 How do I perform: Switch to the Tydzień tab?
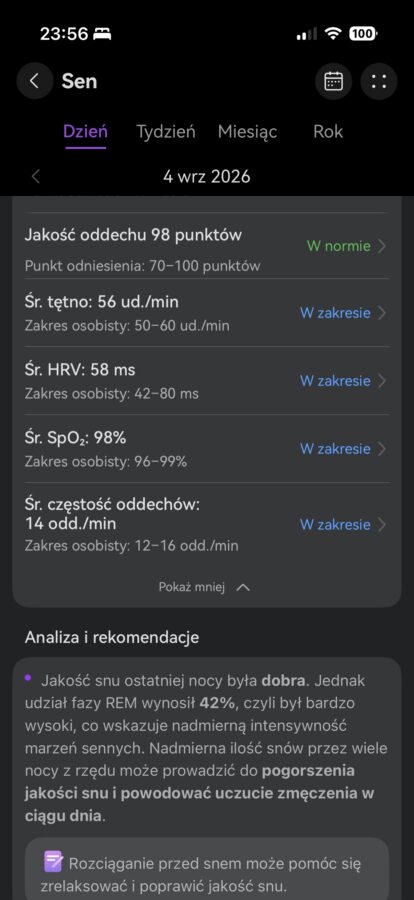click(166, 131)
